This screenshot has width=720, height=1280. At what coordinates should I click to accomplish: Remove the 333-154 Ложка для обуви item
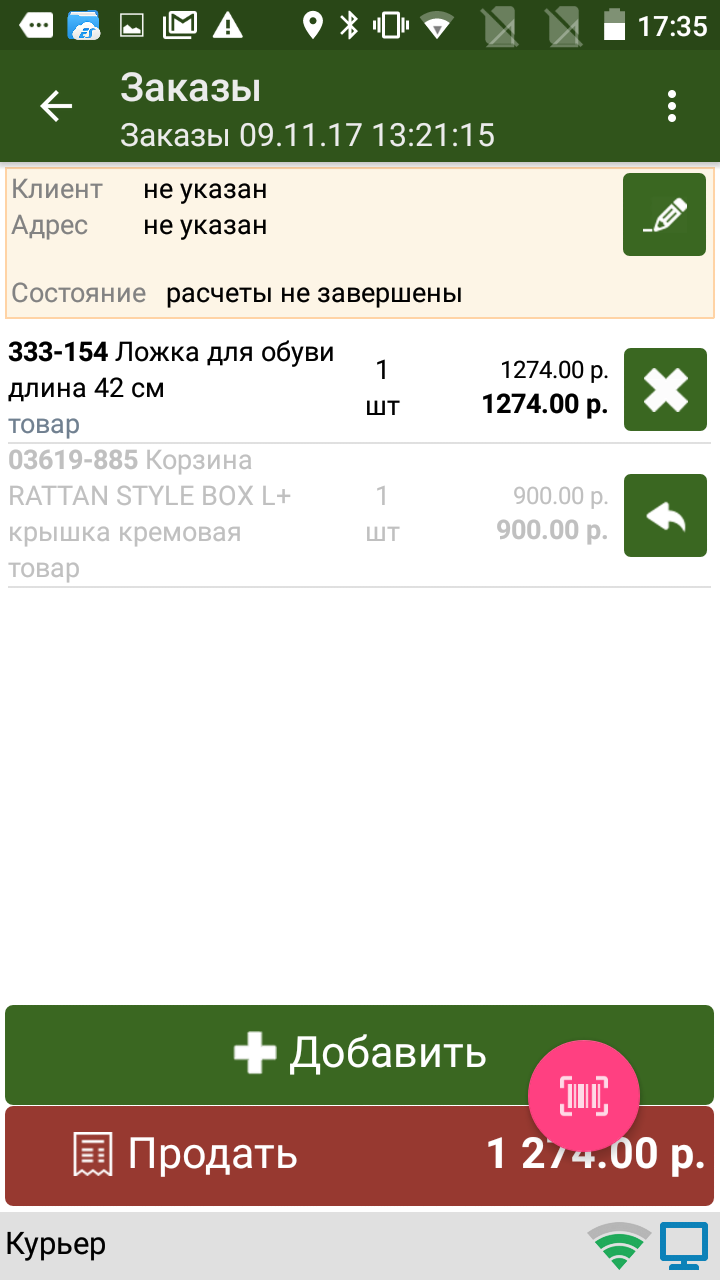[665, 389]
